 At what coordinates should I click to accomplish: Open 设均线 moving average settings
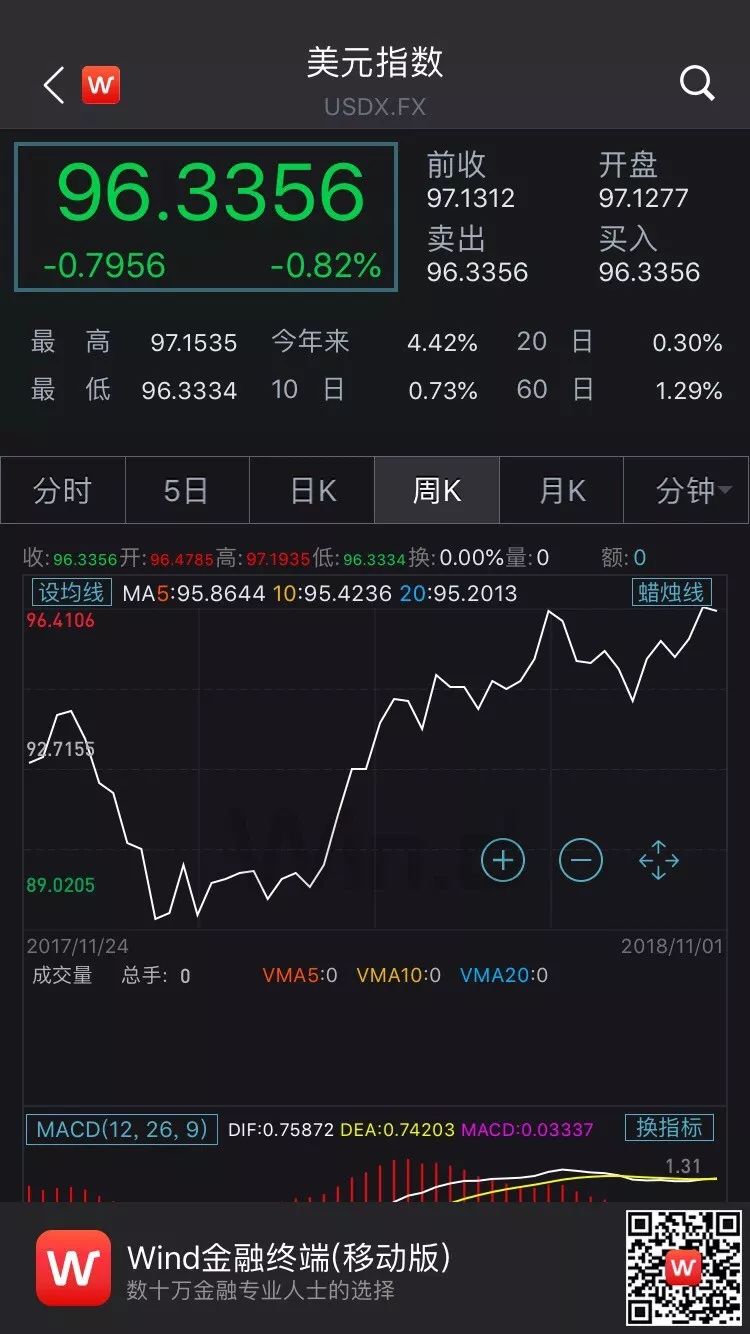pos(71,592)
